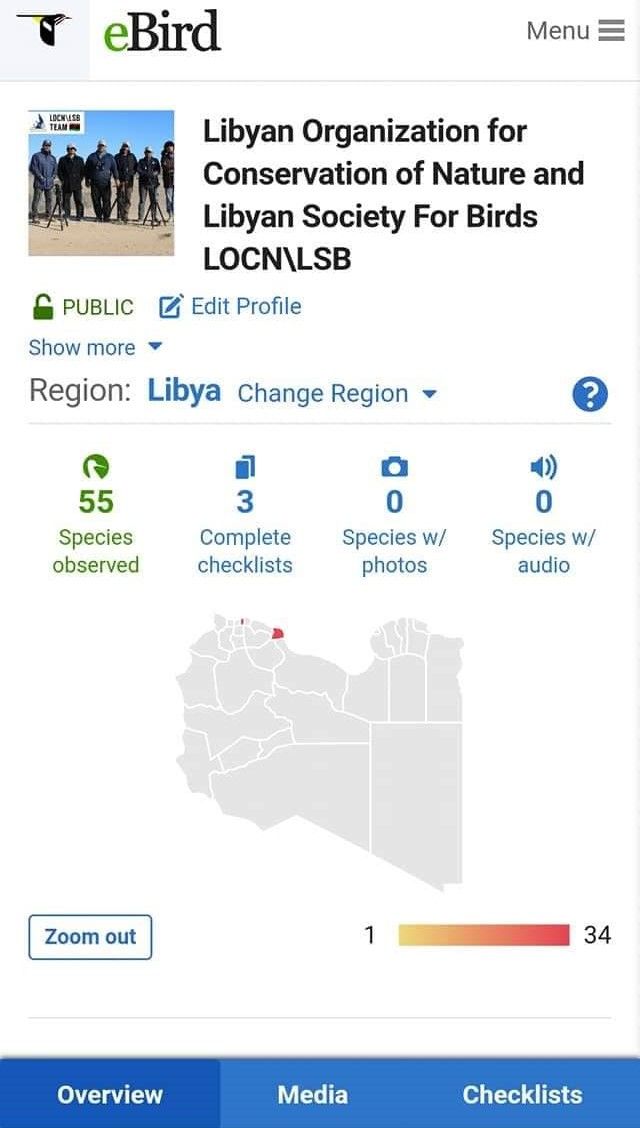The image size is (640, 1128).
Task: Expand Show more profile details
Action: (95, 348)
